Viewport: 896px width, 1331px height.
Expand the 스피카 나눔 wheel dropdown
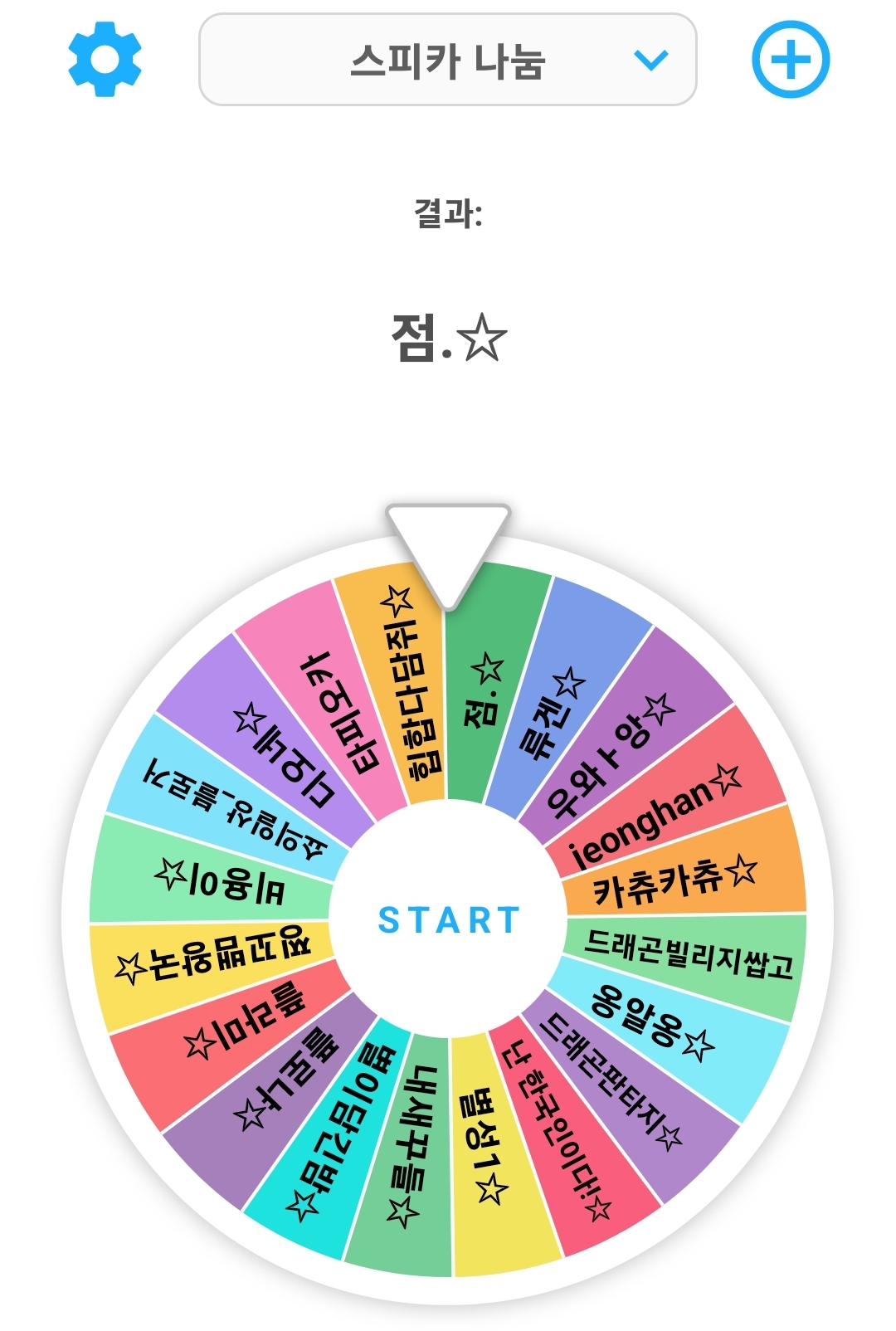click(447, 60)
